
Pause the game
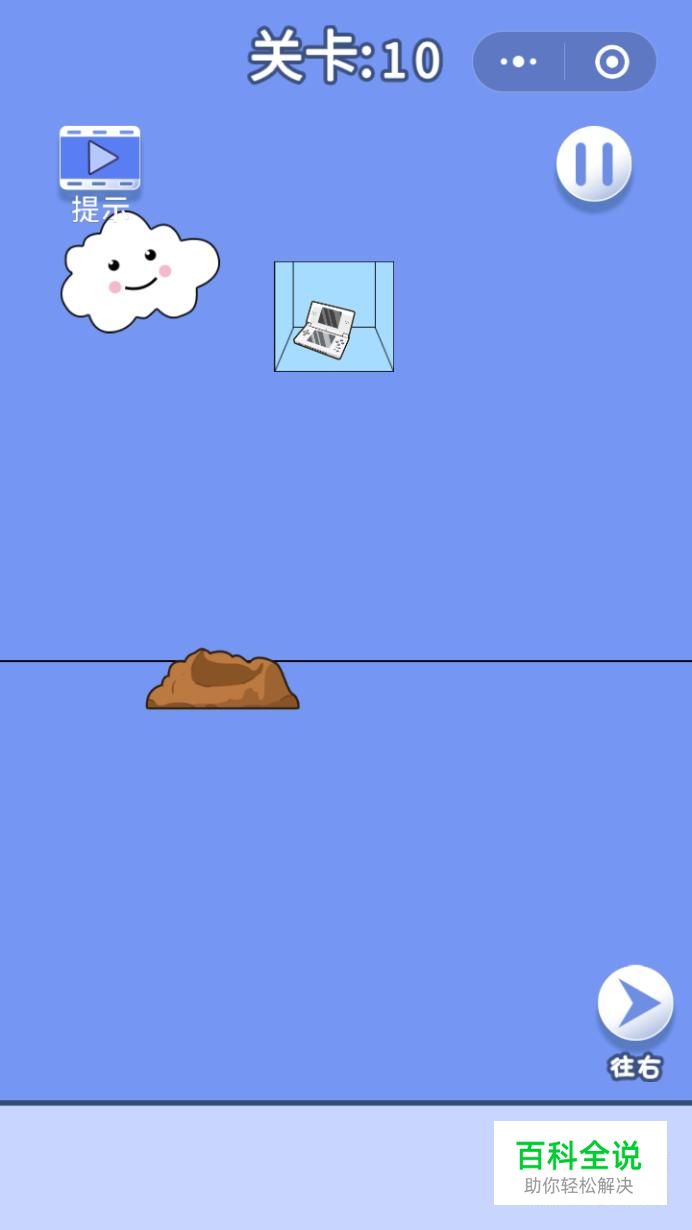[x=594, y=164]
